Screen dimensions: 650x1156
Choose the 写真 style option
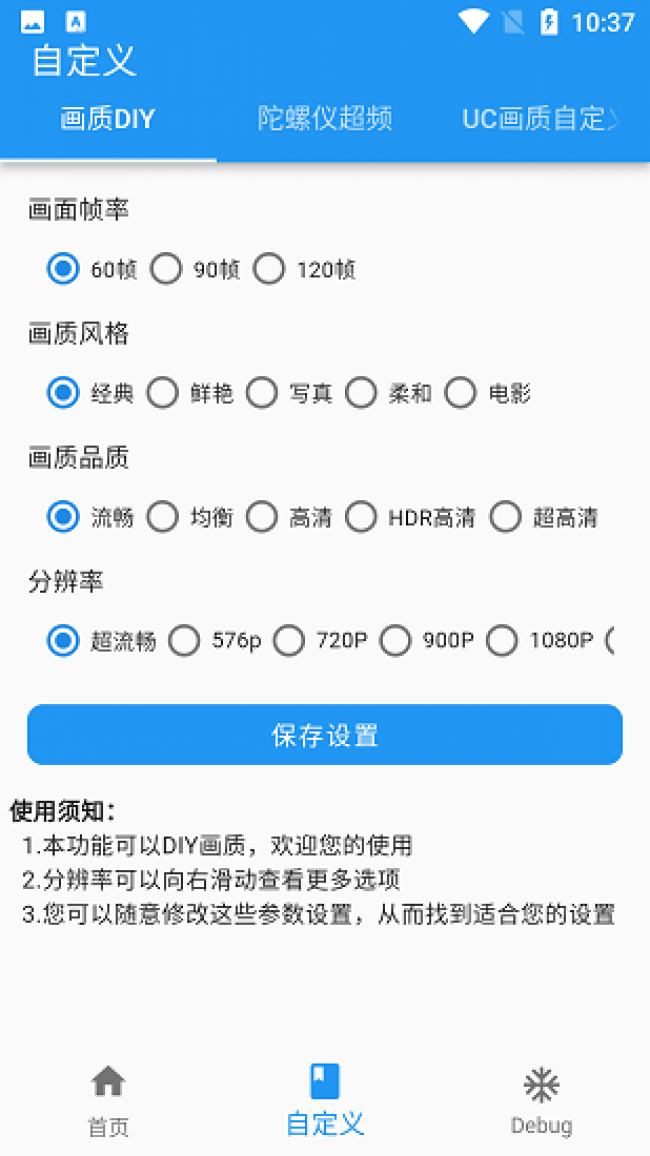pyautogui.click(x=262, y=393)
